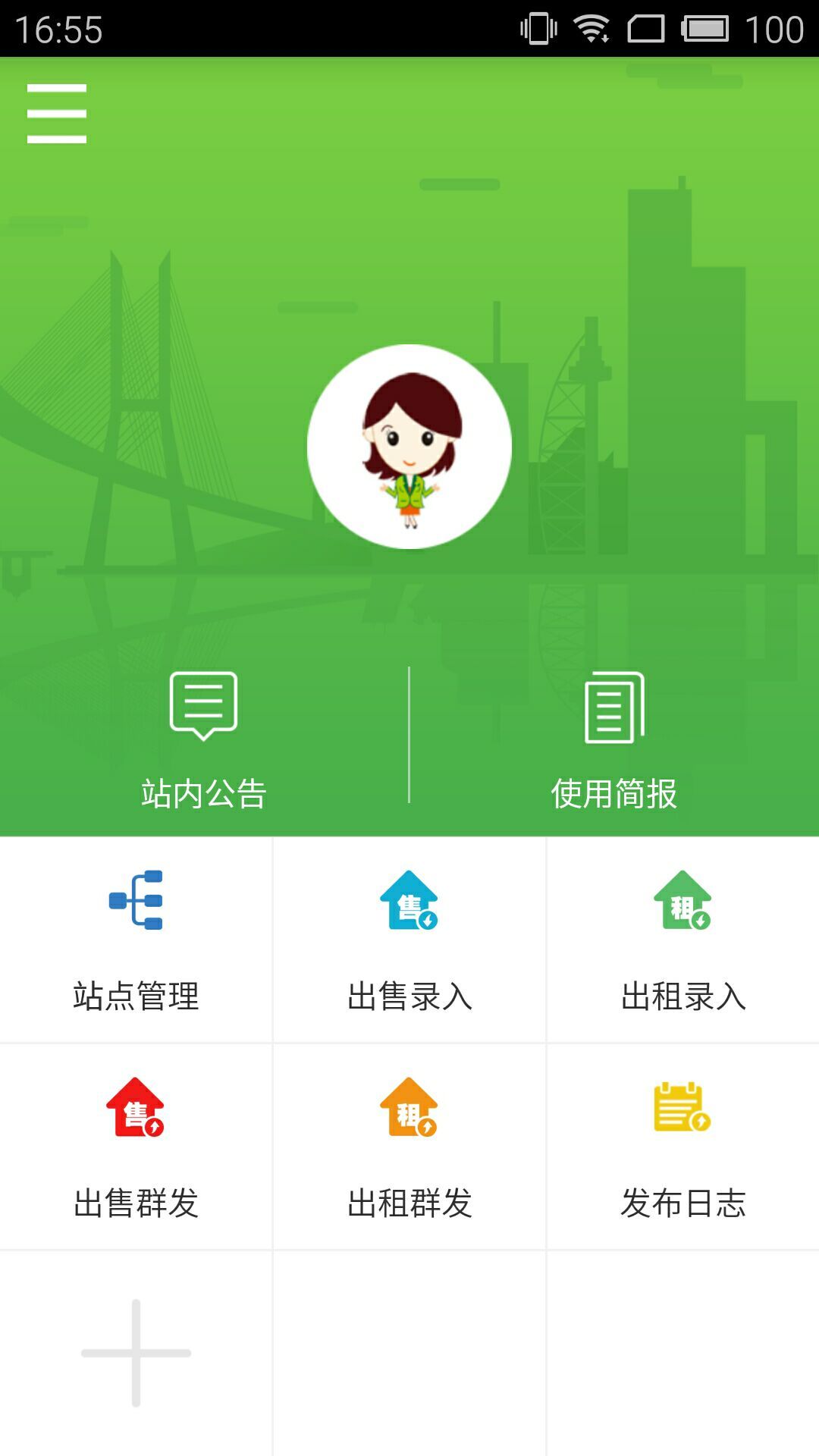Viewport: 819px width, 1456px height.
Task: Open 站点管理 site management
Action: click(136, 940)
